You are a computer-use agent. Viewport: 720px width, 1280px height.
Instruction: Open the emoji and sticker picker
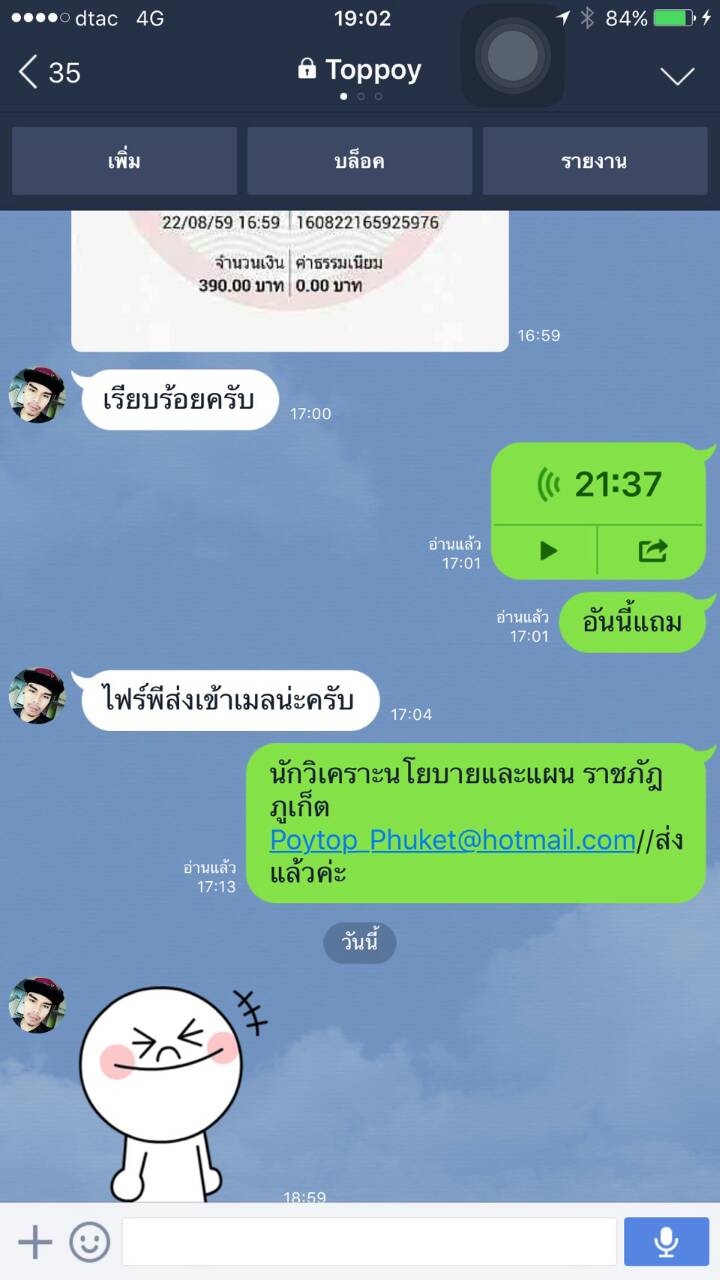(89, 1242)
